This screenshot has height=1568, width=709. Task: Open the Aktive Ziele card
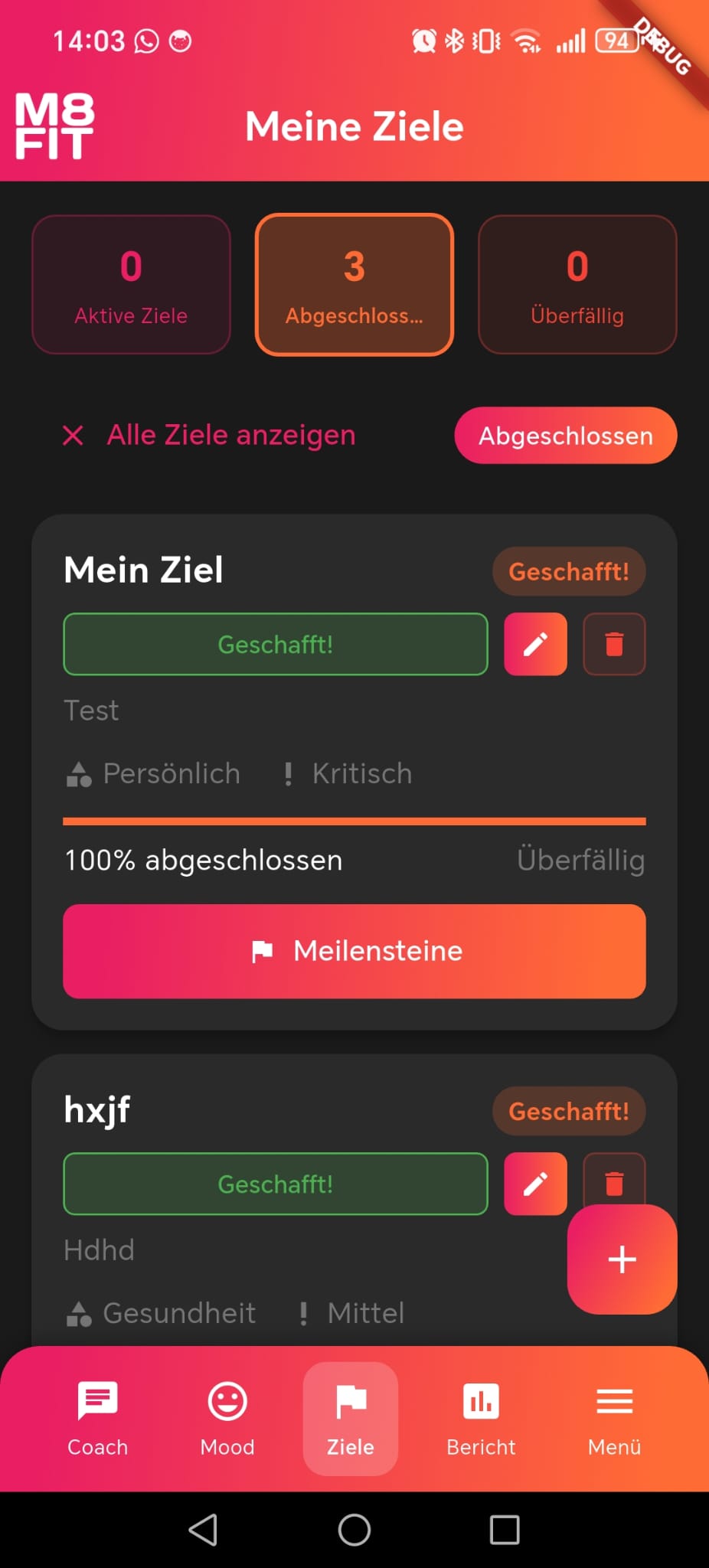point(130,284)
